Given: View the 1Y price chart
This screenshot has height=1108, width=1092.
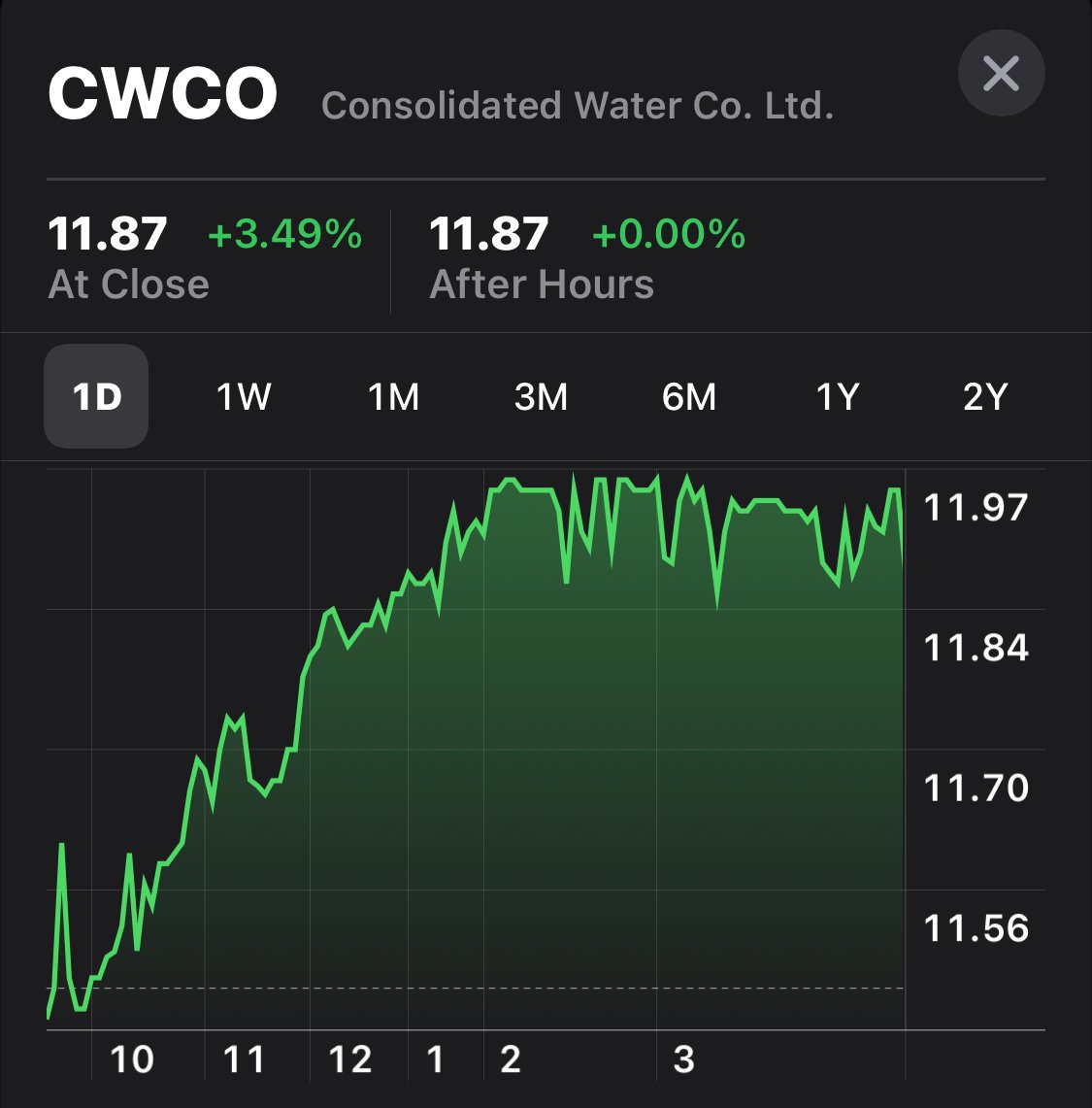Looking at the screenshot, I should 838,396.
